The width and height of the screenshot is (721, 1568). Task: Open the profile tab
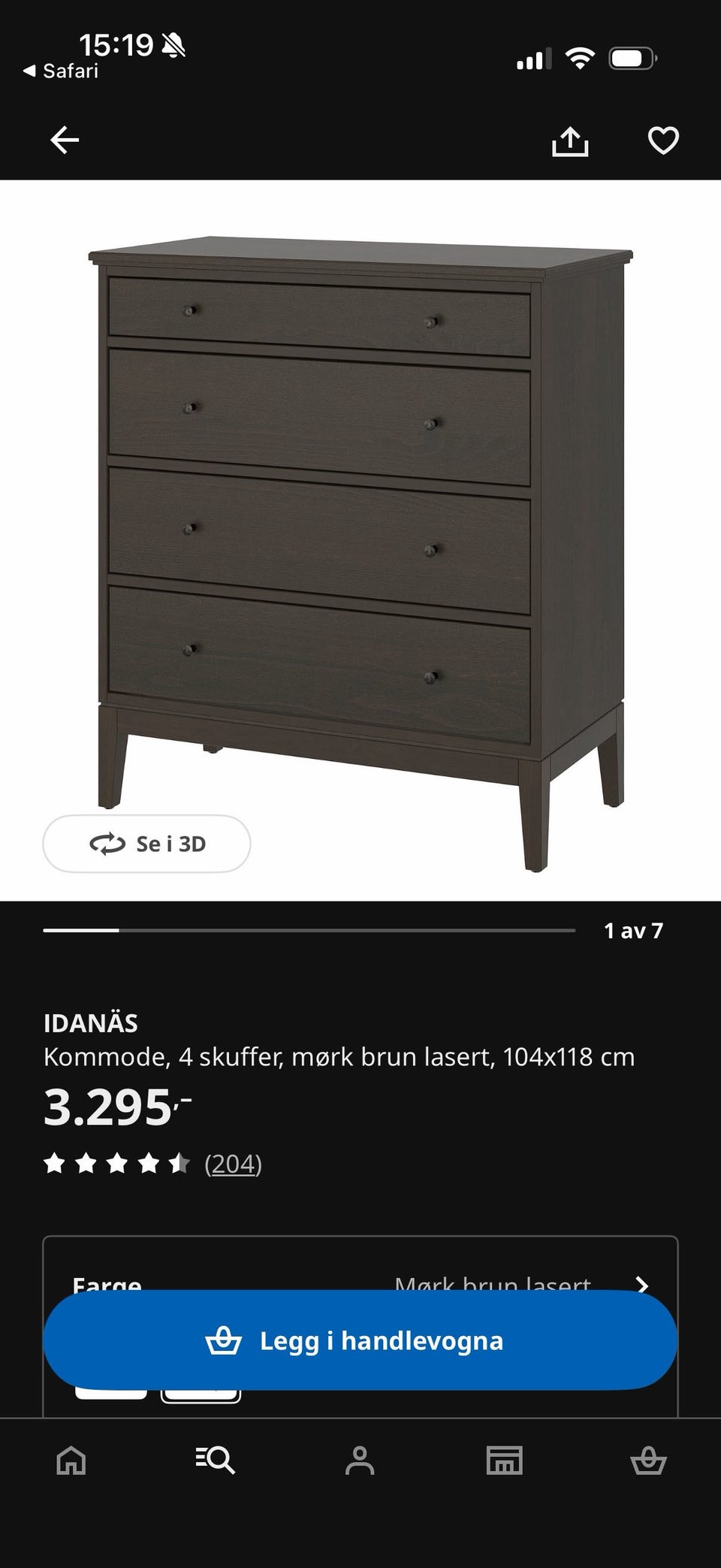[x=360, y=1461]
